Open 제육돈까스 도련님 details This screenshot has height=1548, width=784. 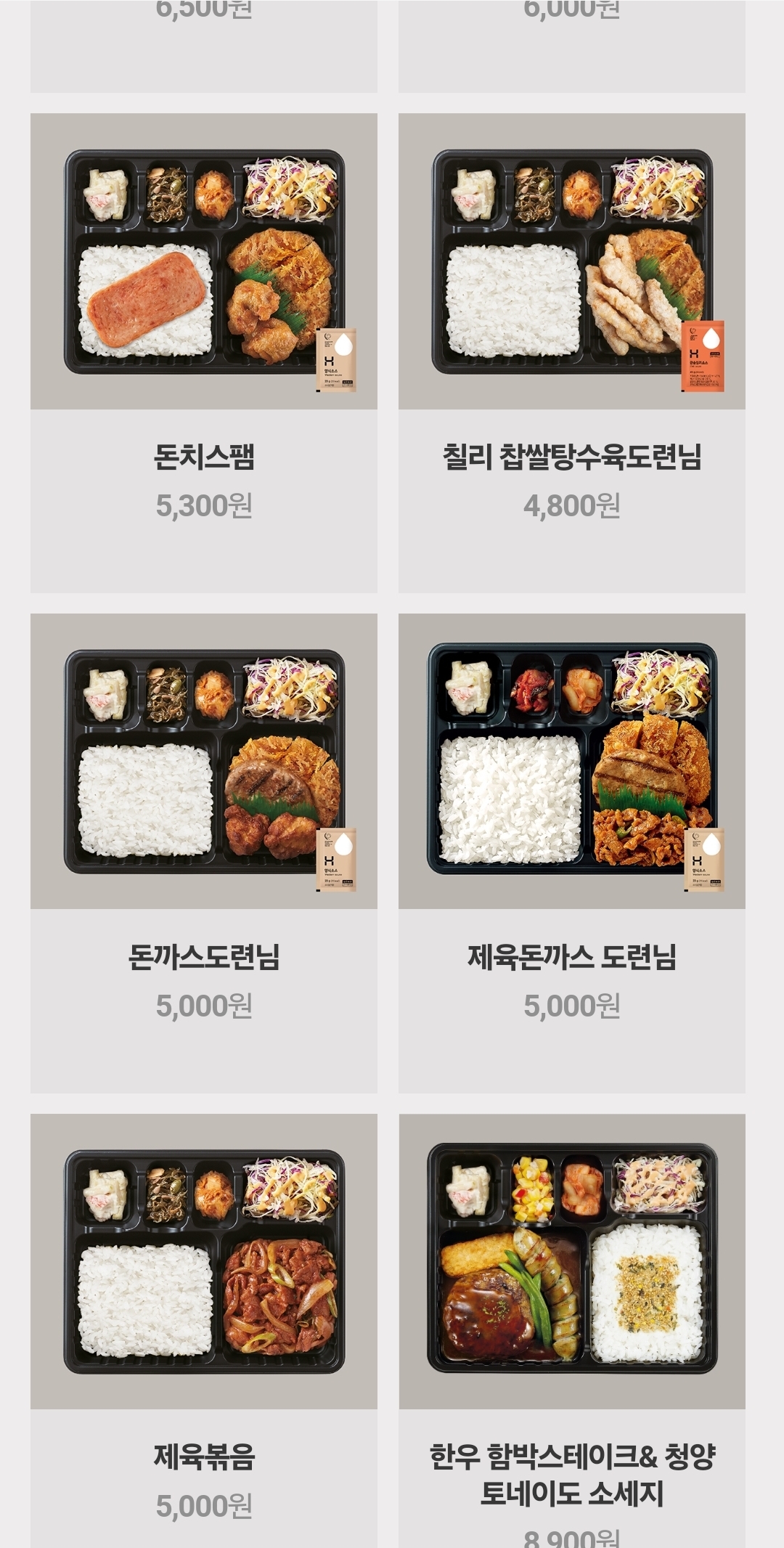571,853
